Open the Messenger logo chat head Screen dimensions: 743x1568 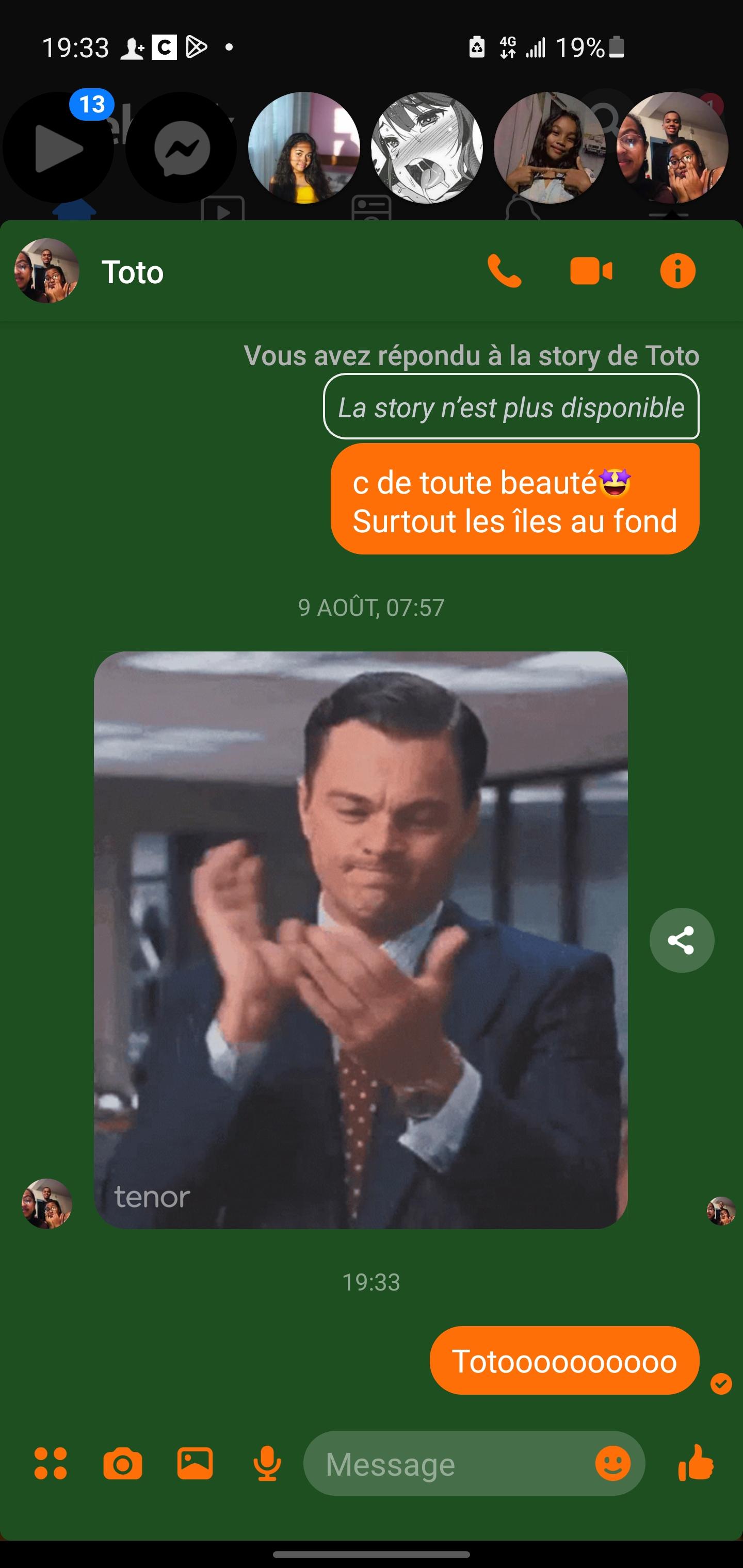tap(182, 148)
